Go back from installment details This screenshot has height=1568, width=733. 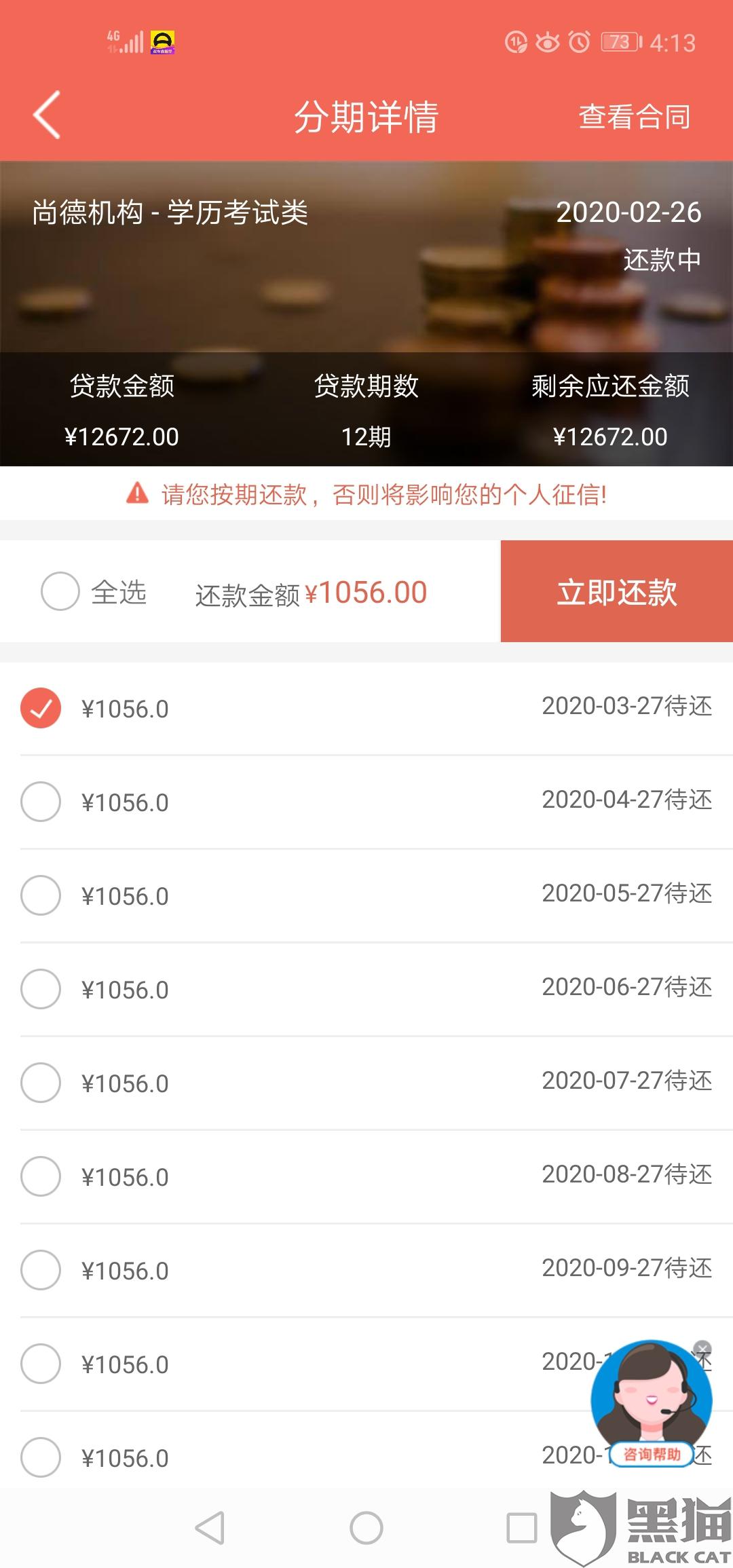coord(46,115)
